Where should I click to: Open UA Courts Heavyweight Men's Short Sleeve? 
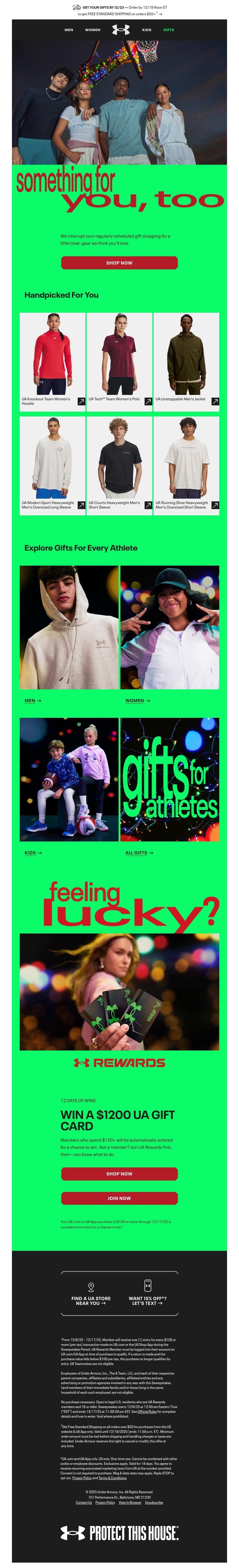click(x=119, y=466)
